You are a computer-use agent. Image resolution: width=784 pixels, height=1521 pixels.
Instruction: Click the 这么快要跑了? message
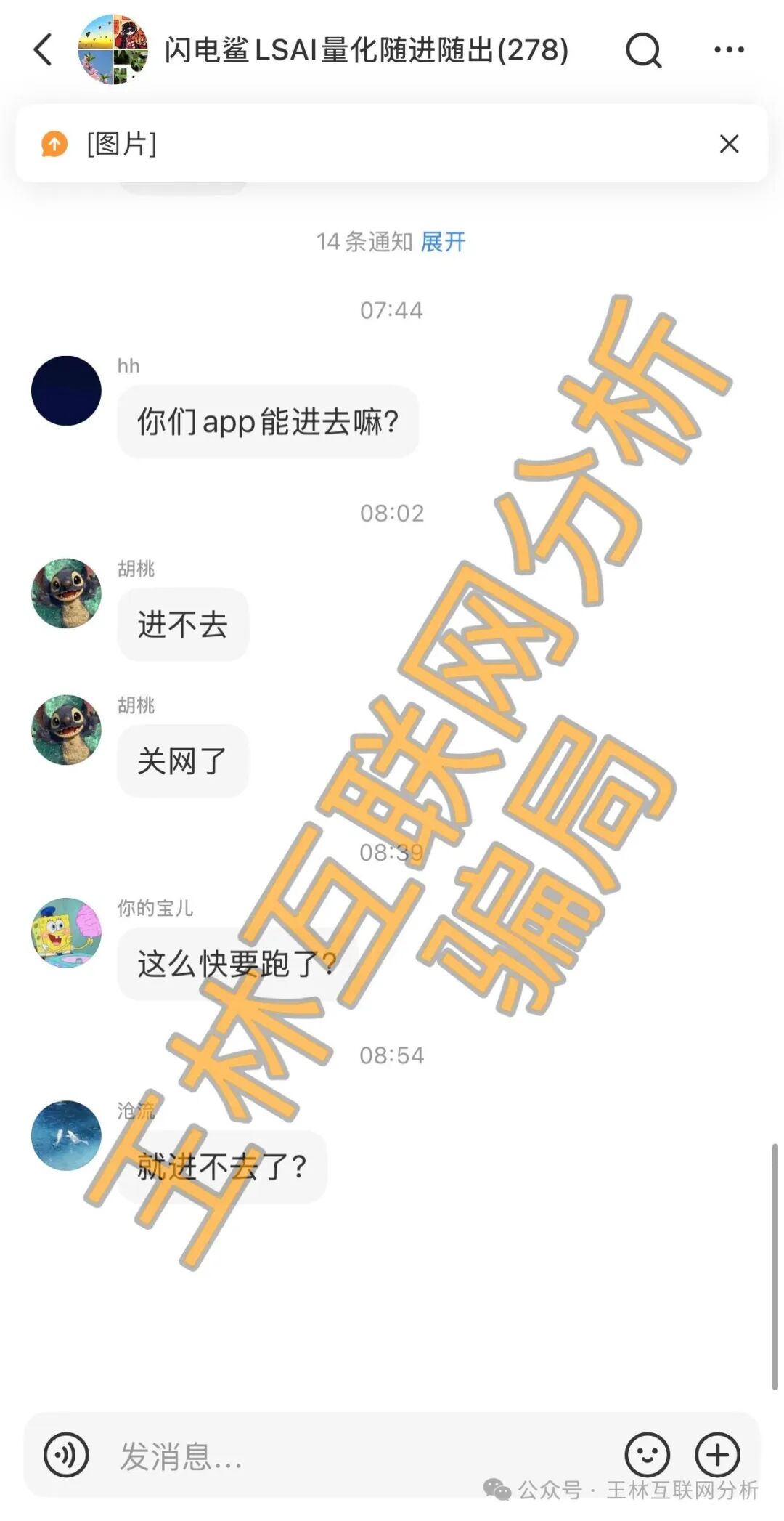[232, 963]
